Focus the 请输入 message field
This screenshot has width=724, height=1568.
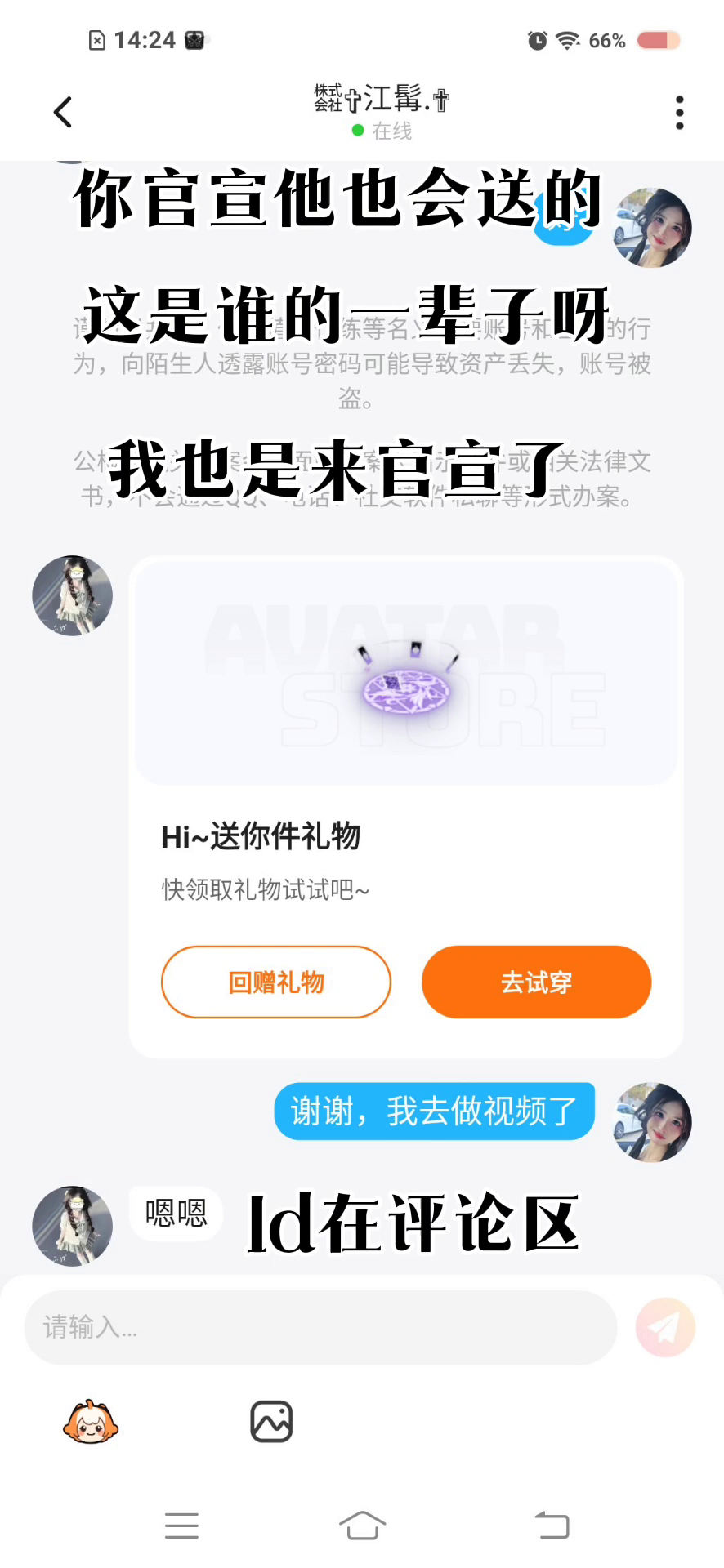pos(320,1327)
